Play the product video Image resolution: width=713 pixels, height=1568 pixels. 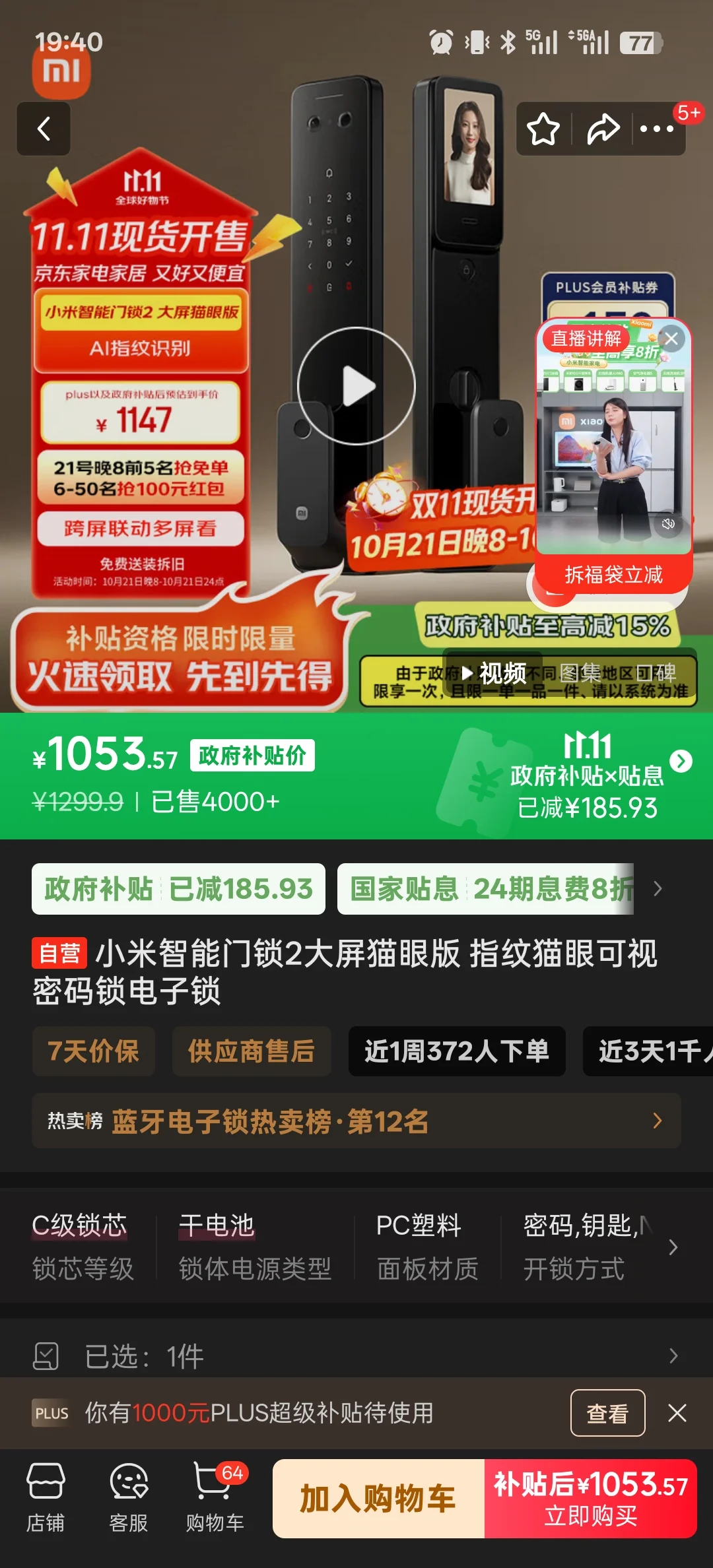coord(356,386)
